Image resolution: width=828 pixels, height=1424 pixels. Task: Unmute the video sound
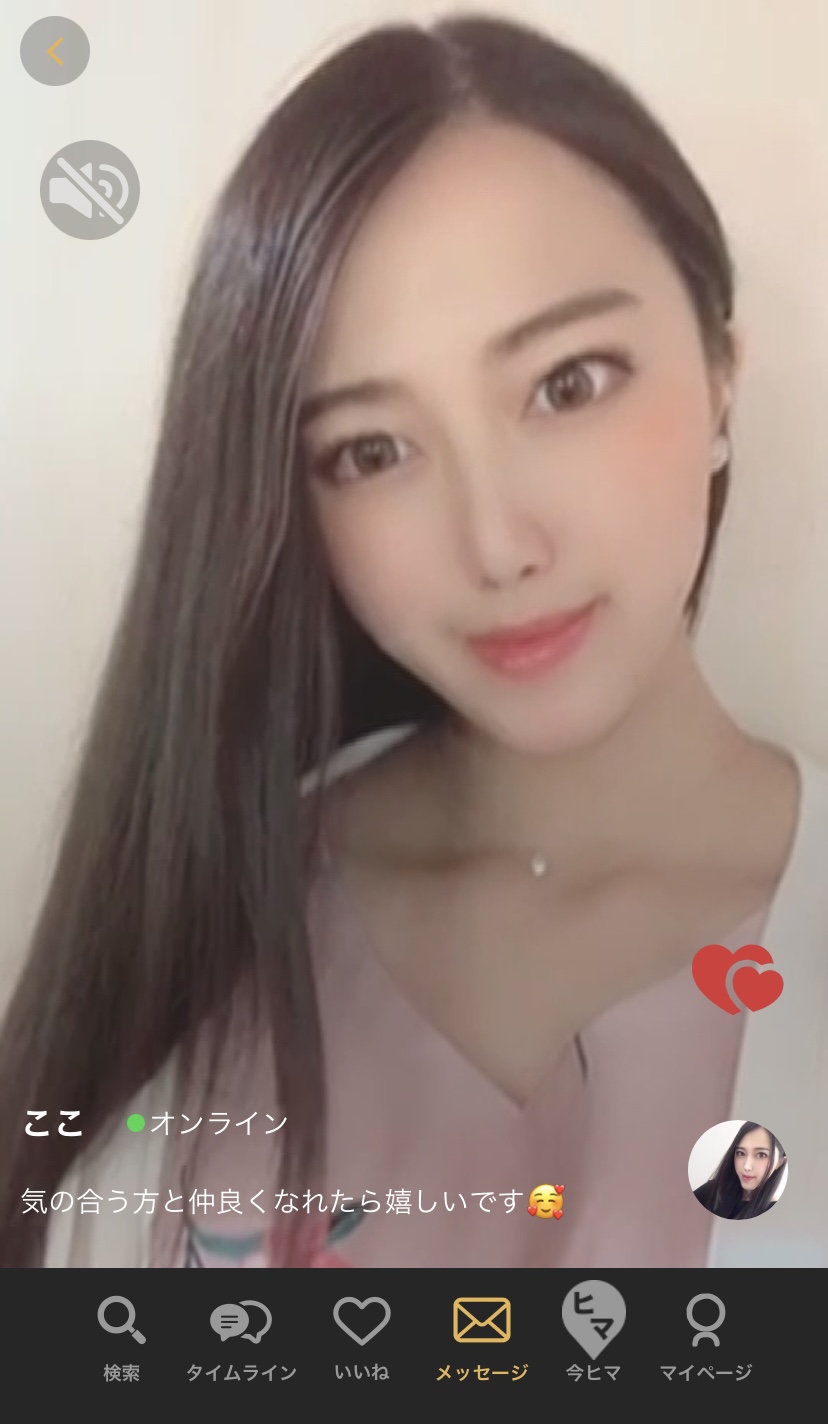[90, 190]
